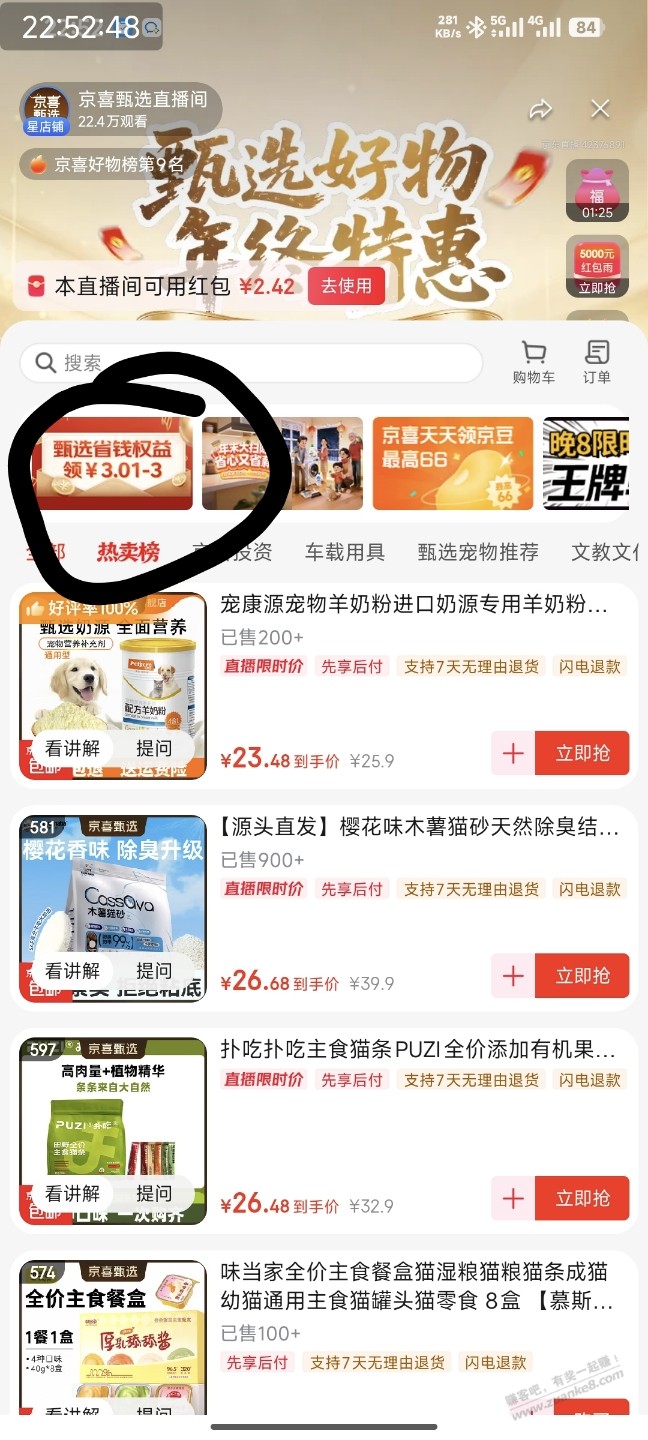Buy the PUZI 主食猫条 with 立即抢
The image size is (648, 1440).
[582, 1198]
